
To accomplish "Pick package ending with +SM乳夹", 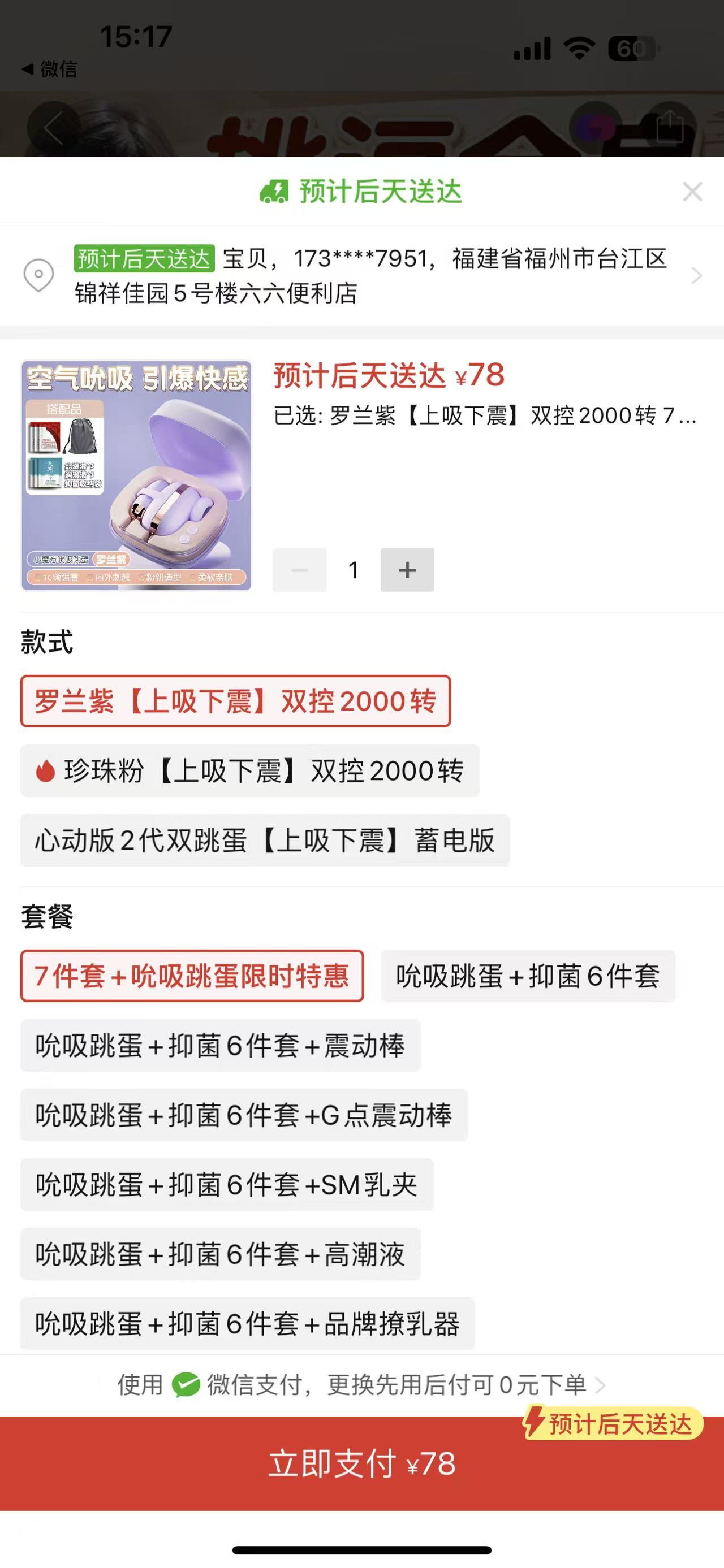I will (226, 1185).
